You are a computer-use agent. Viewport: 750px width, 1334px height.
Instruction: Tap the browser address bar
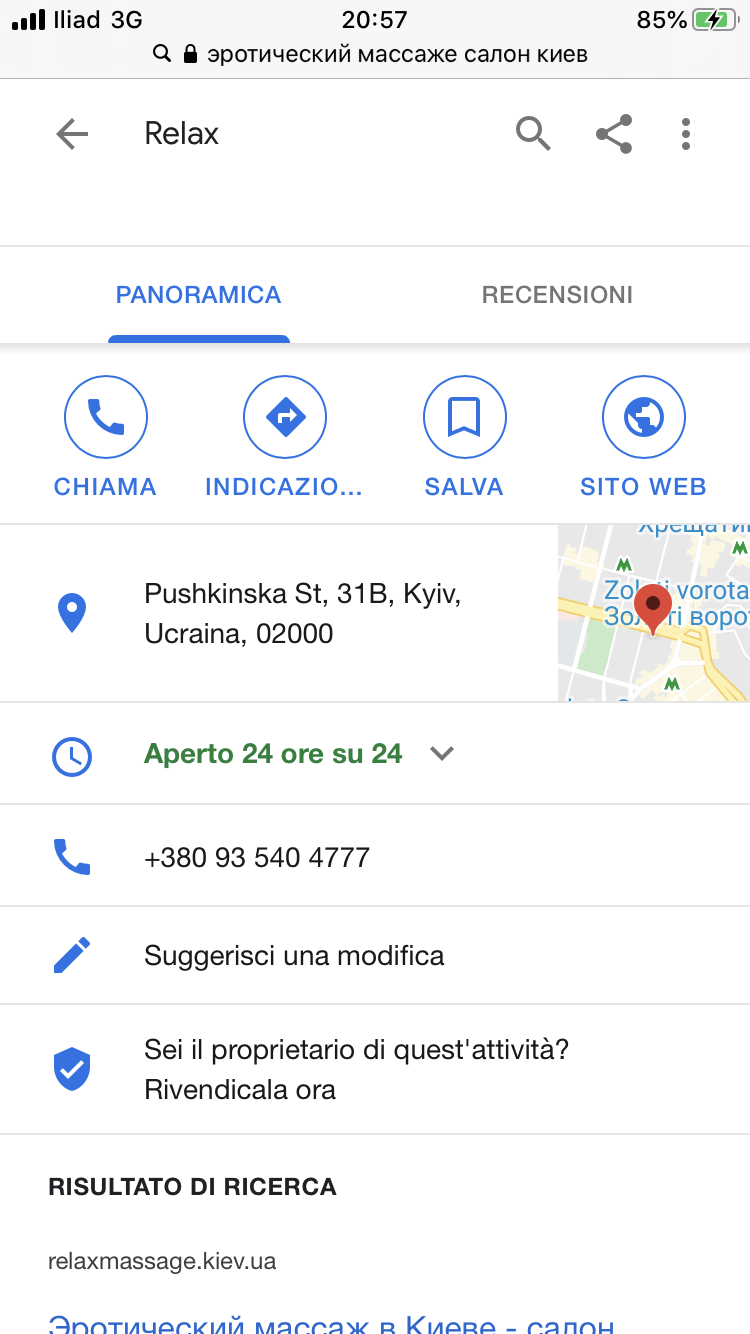(x=375, y=54)
